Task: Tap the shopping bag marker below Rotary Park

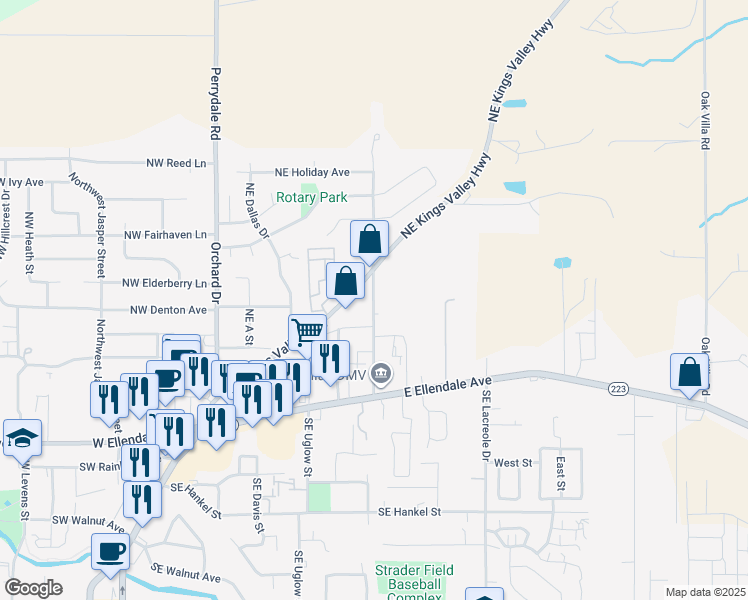Action: tap(369, 240)
